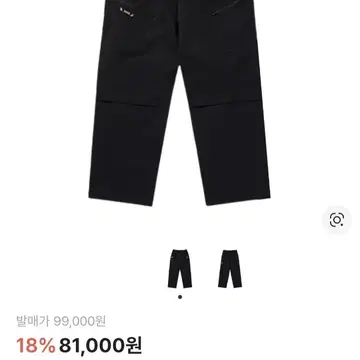Open the main black pants product image

point(180,103)
